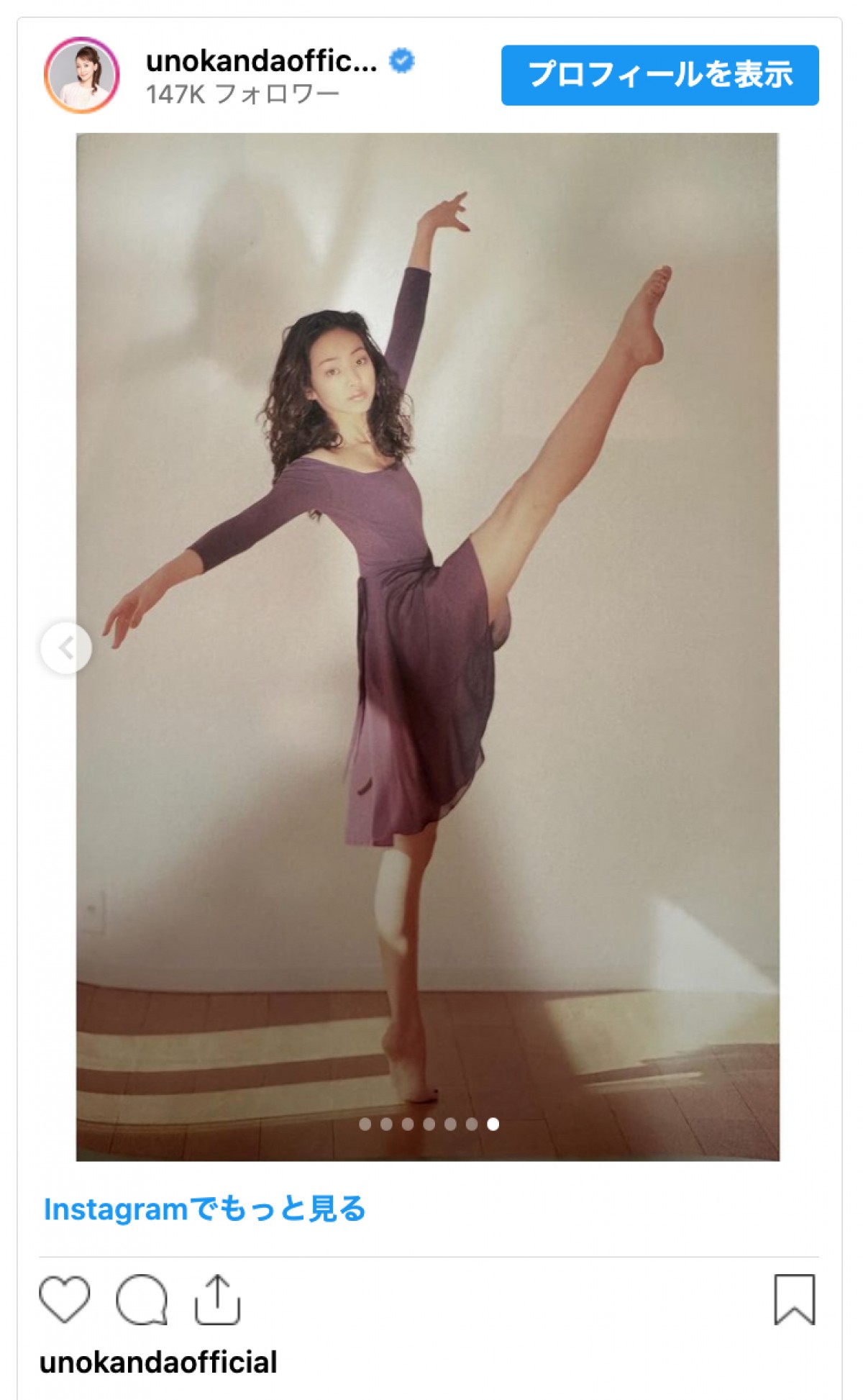The image size is (863, 1400).
Task: Open the unokandaofficial profile avatar
Action: [81, 76]
